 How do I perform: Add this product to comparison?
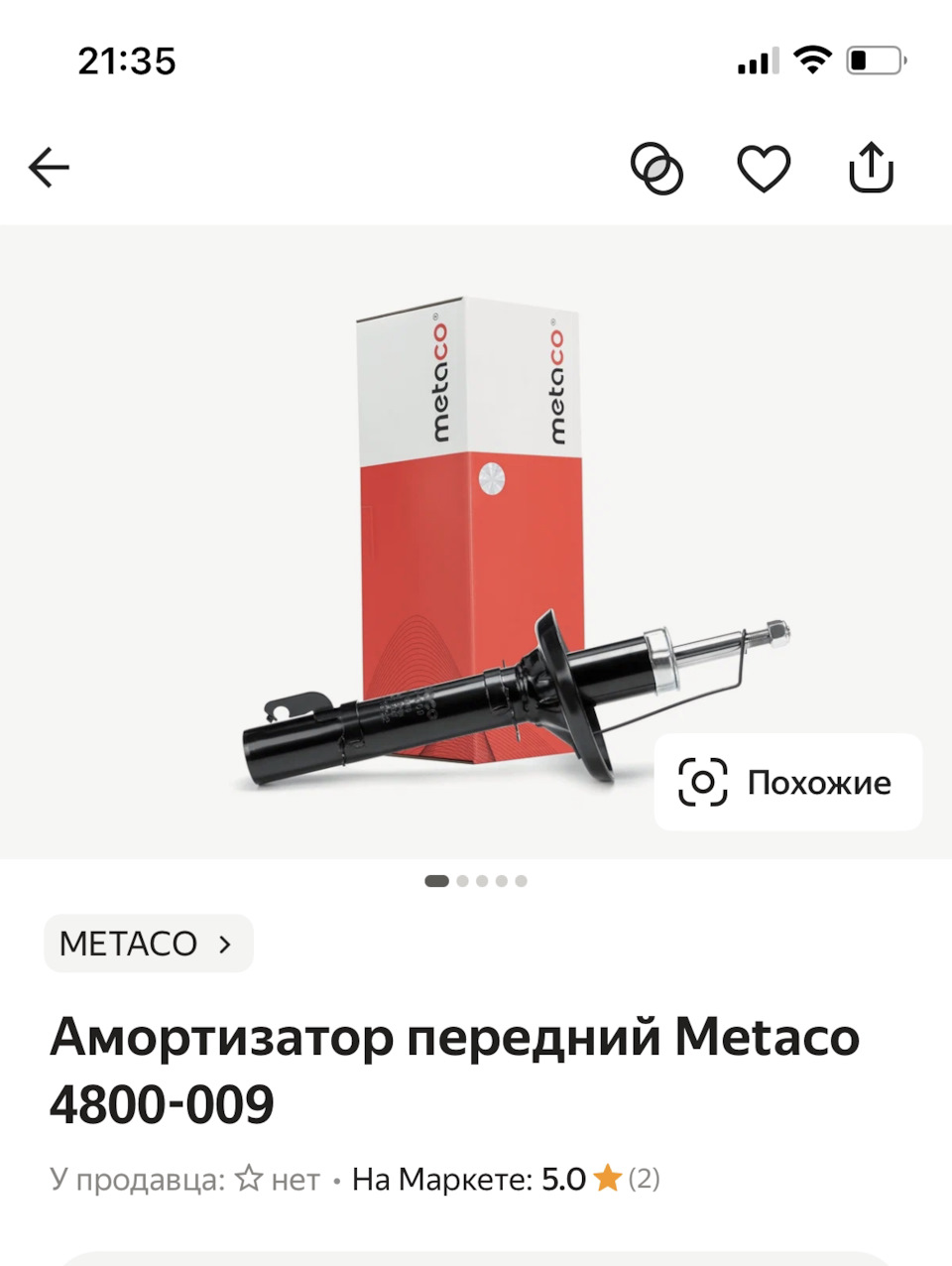(x=656, y=168)
